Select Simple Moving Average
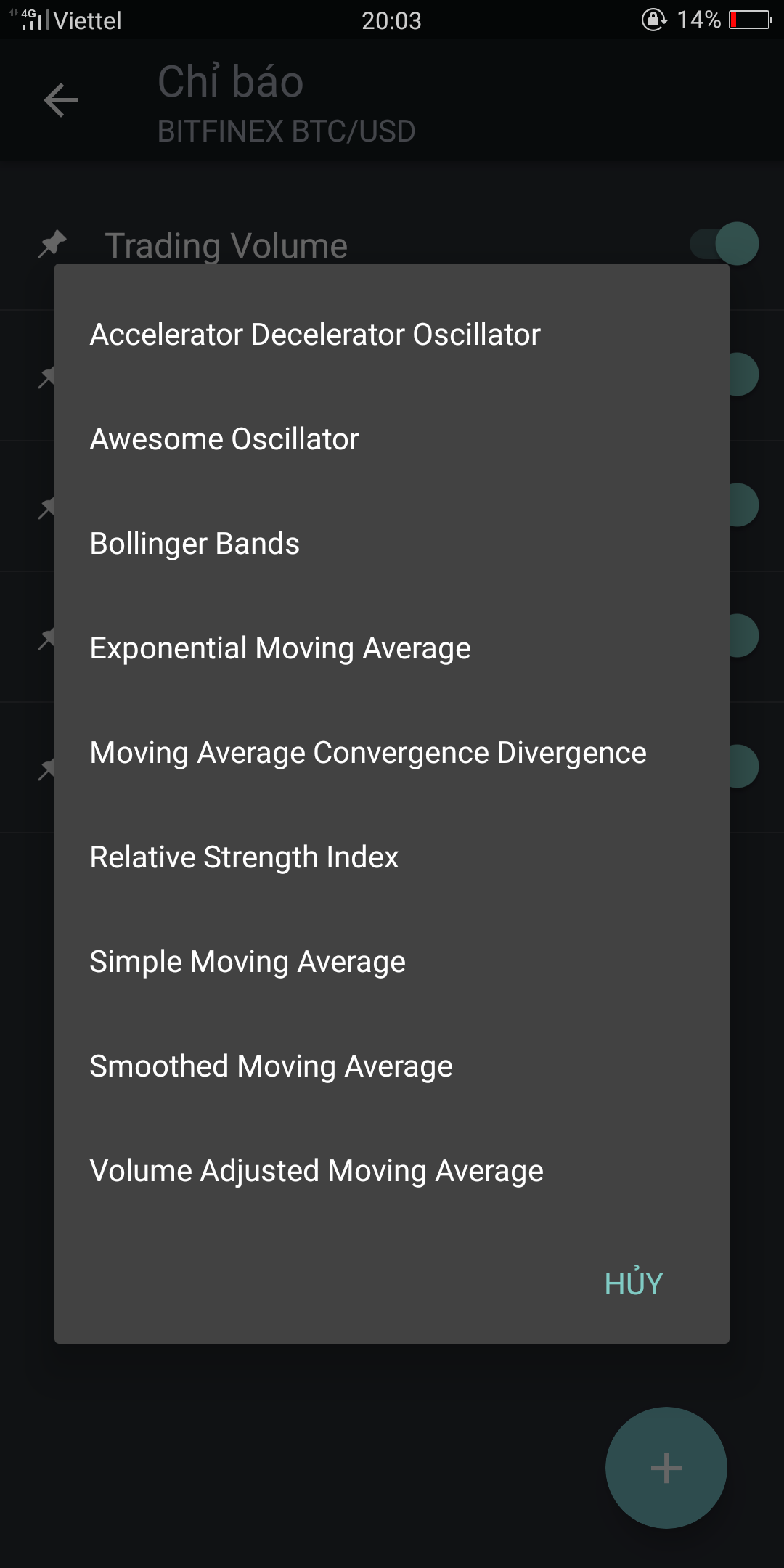Screen dimensions: 784x1568 pyautogui.click(x=248, y=962)
